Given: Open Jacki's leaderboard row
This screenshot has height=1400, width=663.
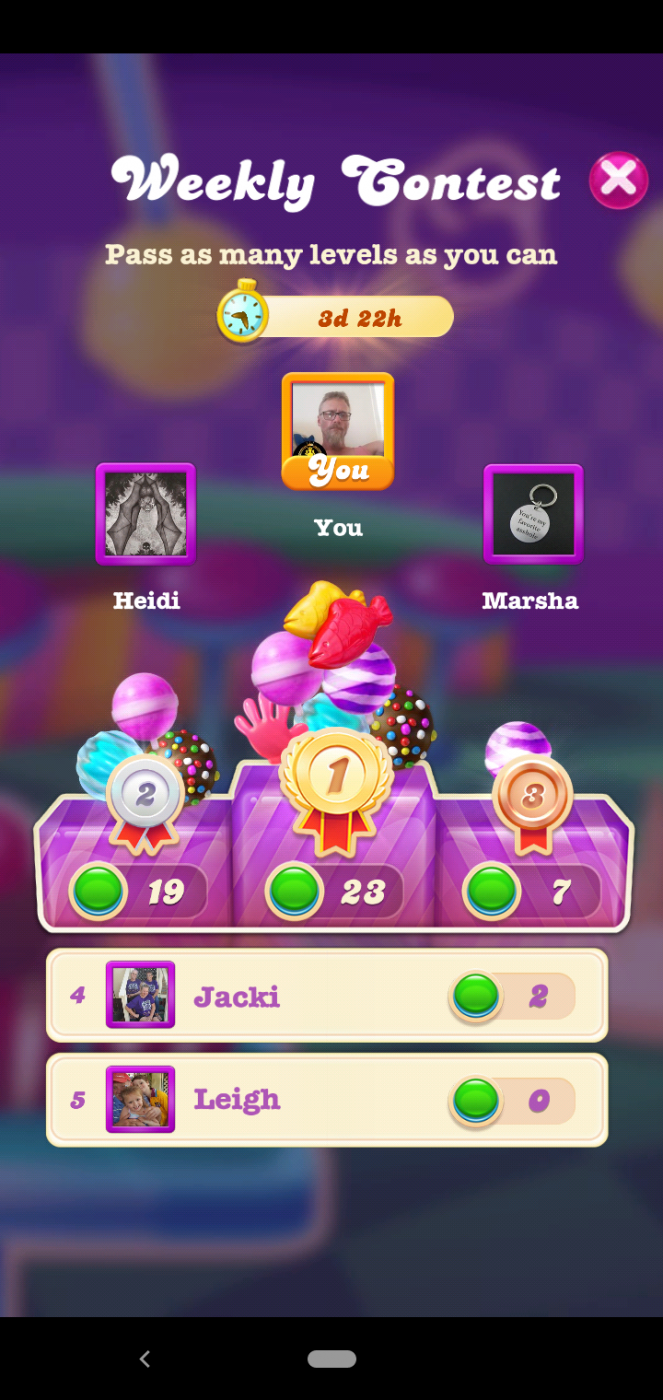Looking at the screenshot, I should click(327, 995).
